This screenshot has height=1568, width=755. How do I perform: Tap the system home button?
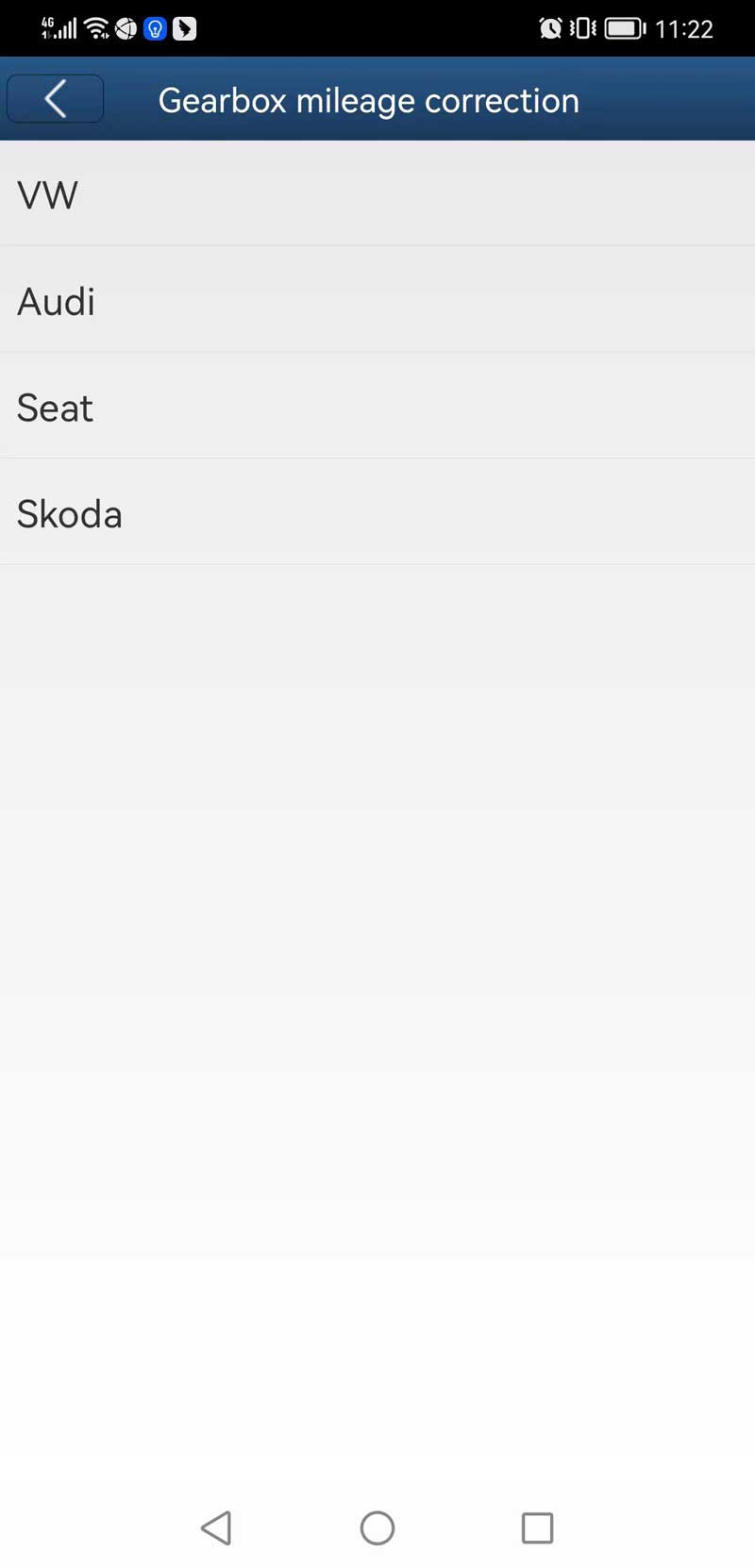tap(377, 1527)
